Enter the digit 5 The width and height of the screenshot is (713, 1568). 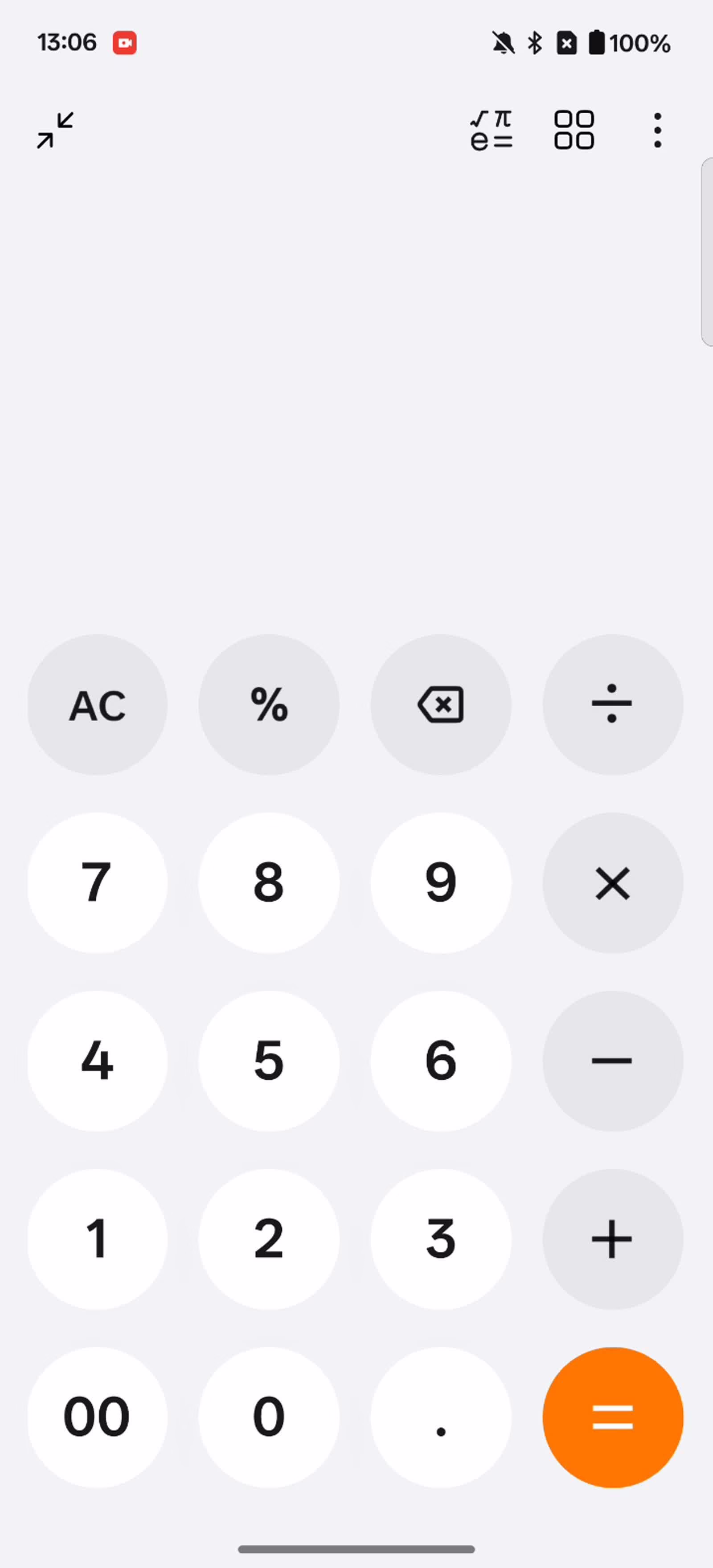pos(269,1062)
